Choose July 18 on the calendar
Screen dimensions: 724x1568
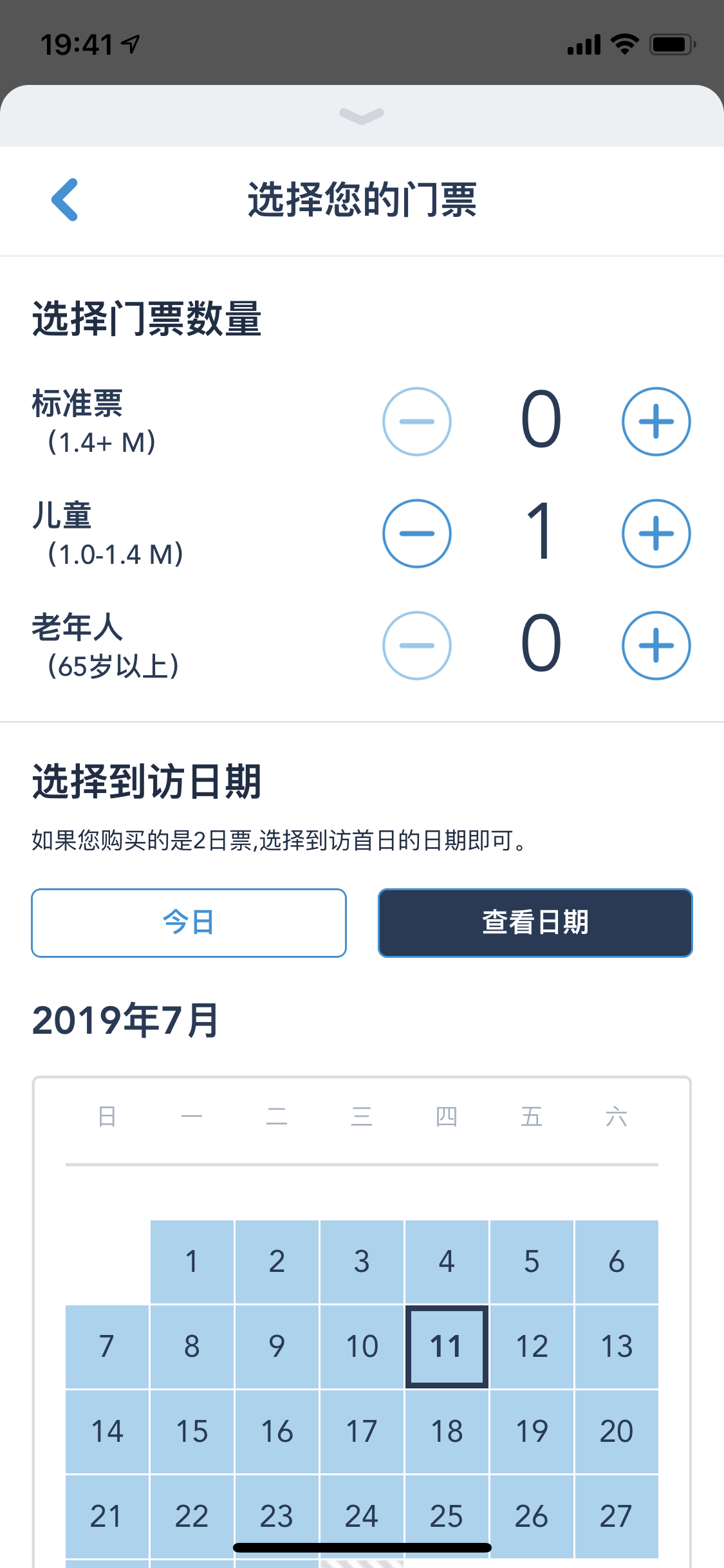447,1431
